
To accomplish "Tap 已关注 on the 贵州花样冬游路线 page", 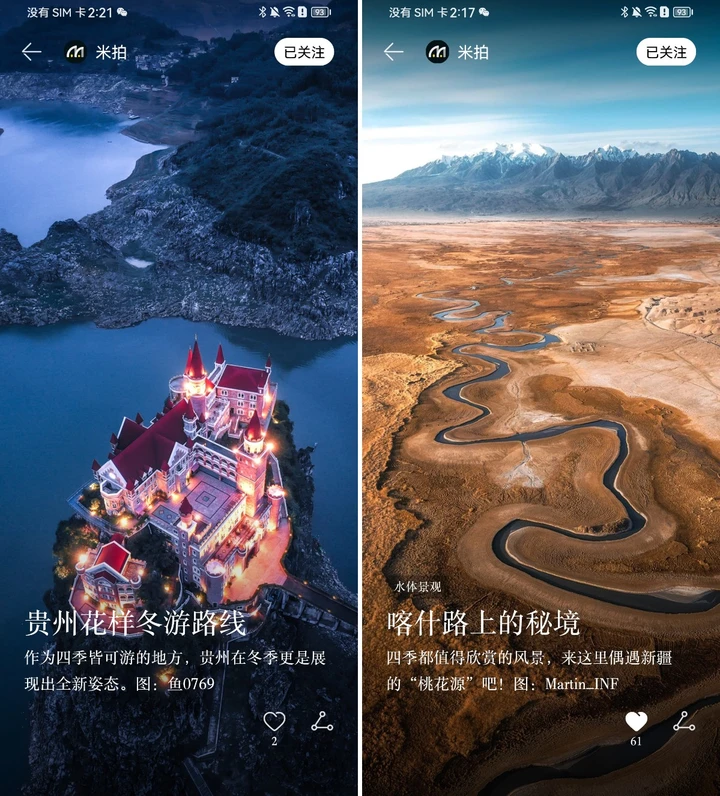I will click(x=304, y=52).
